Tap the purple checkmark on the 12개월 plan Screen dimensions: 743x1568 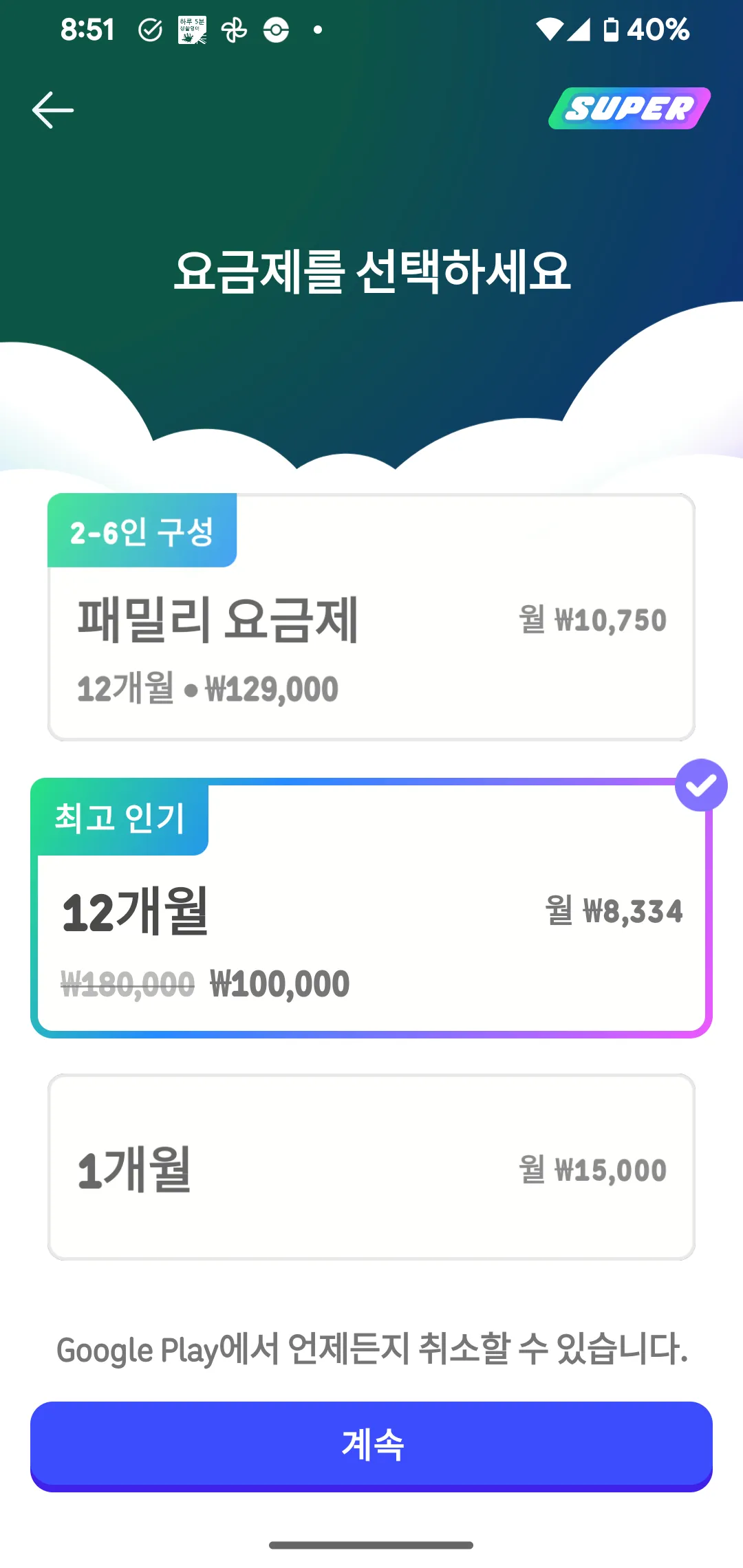701,785
